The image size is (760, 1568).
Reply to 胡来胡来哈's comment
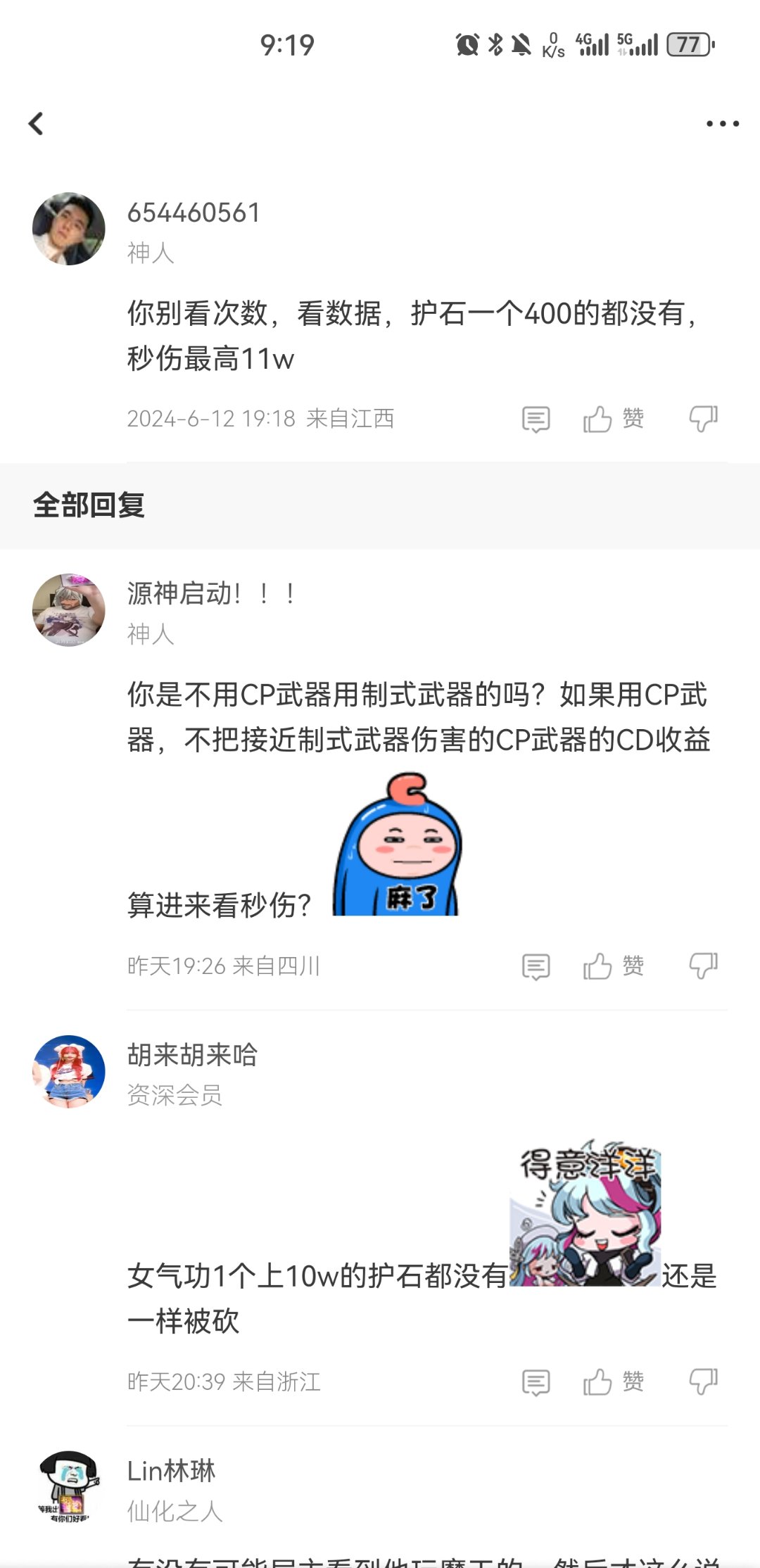pos(536,1383)
